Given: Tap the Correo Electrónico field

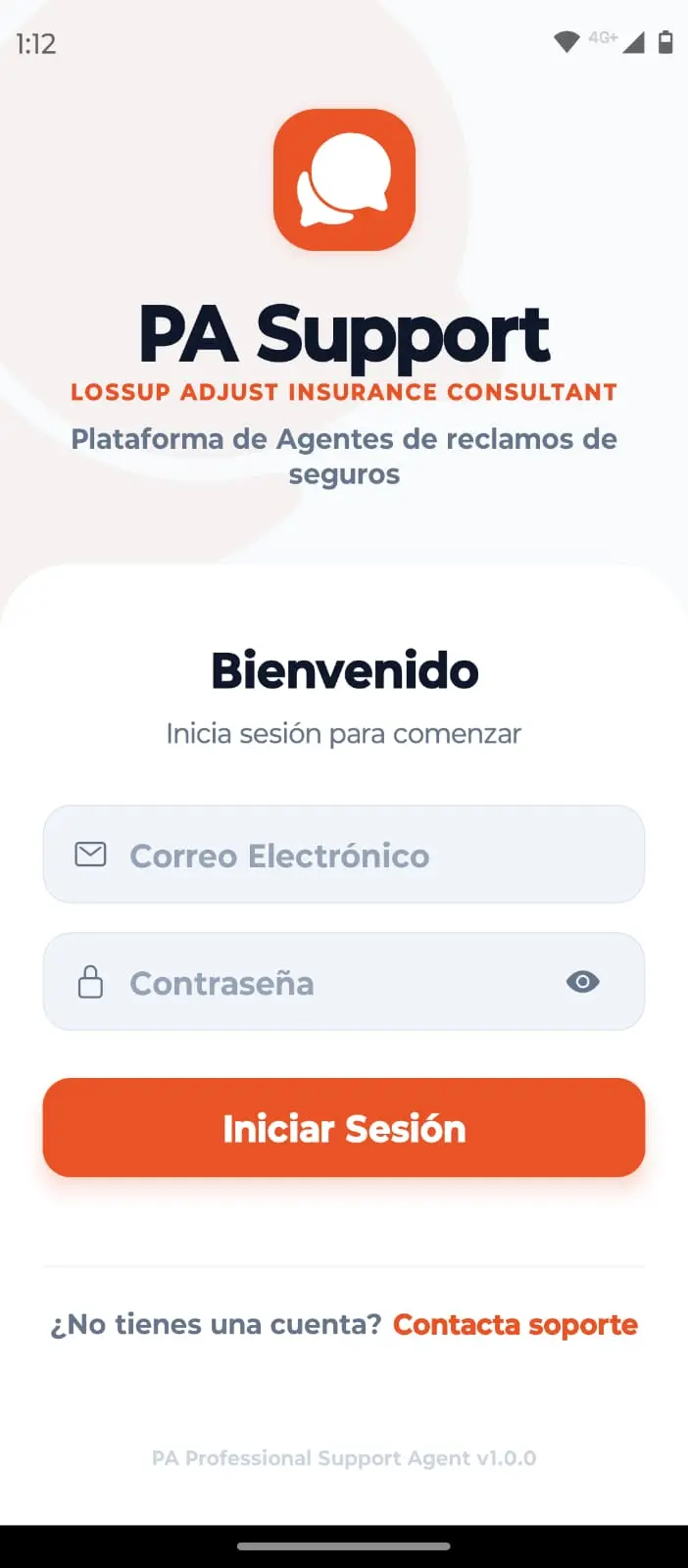Looking at the screenshot, I should tap(343, 855).
